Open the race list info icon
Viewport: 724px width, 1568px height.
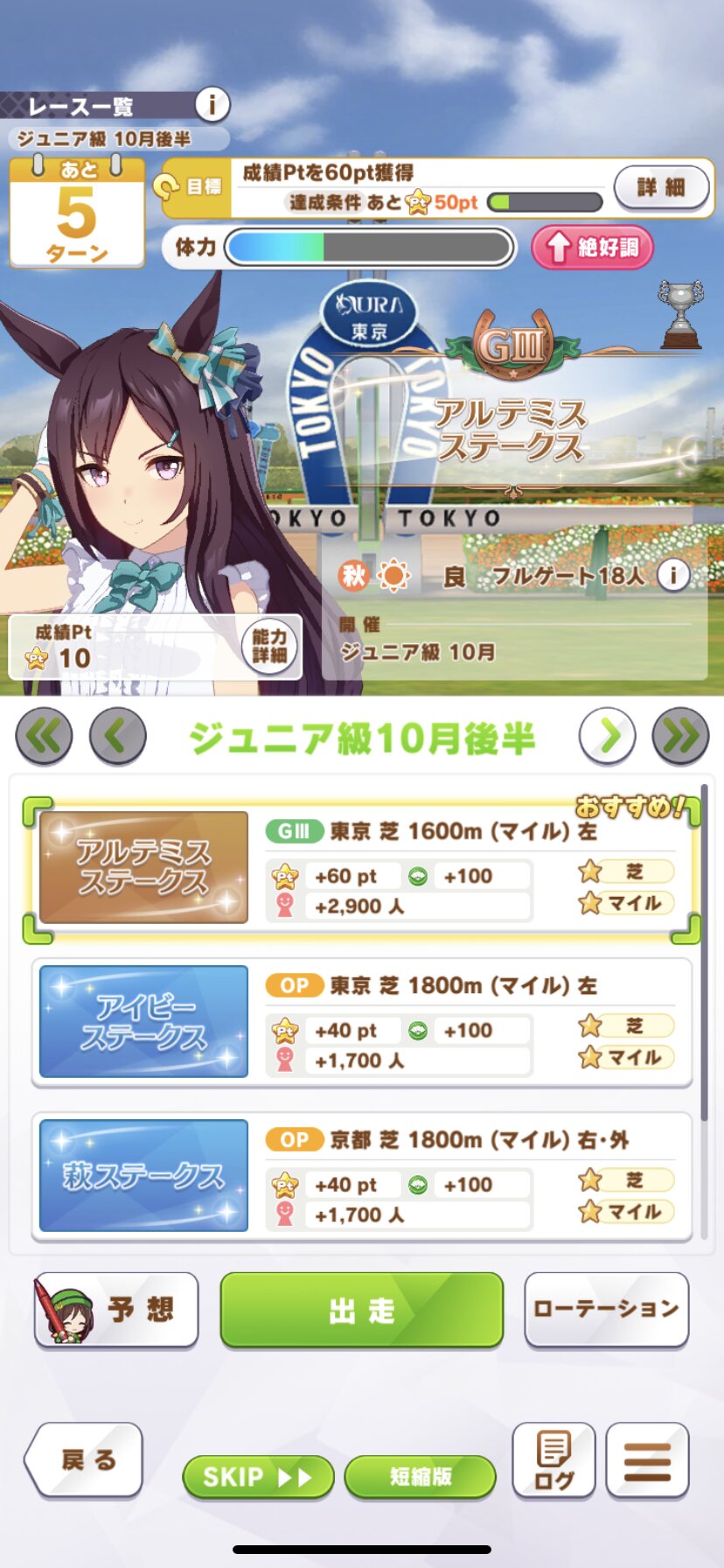pos(211,105)
